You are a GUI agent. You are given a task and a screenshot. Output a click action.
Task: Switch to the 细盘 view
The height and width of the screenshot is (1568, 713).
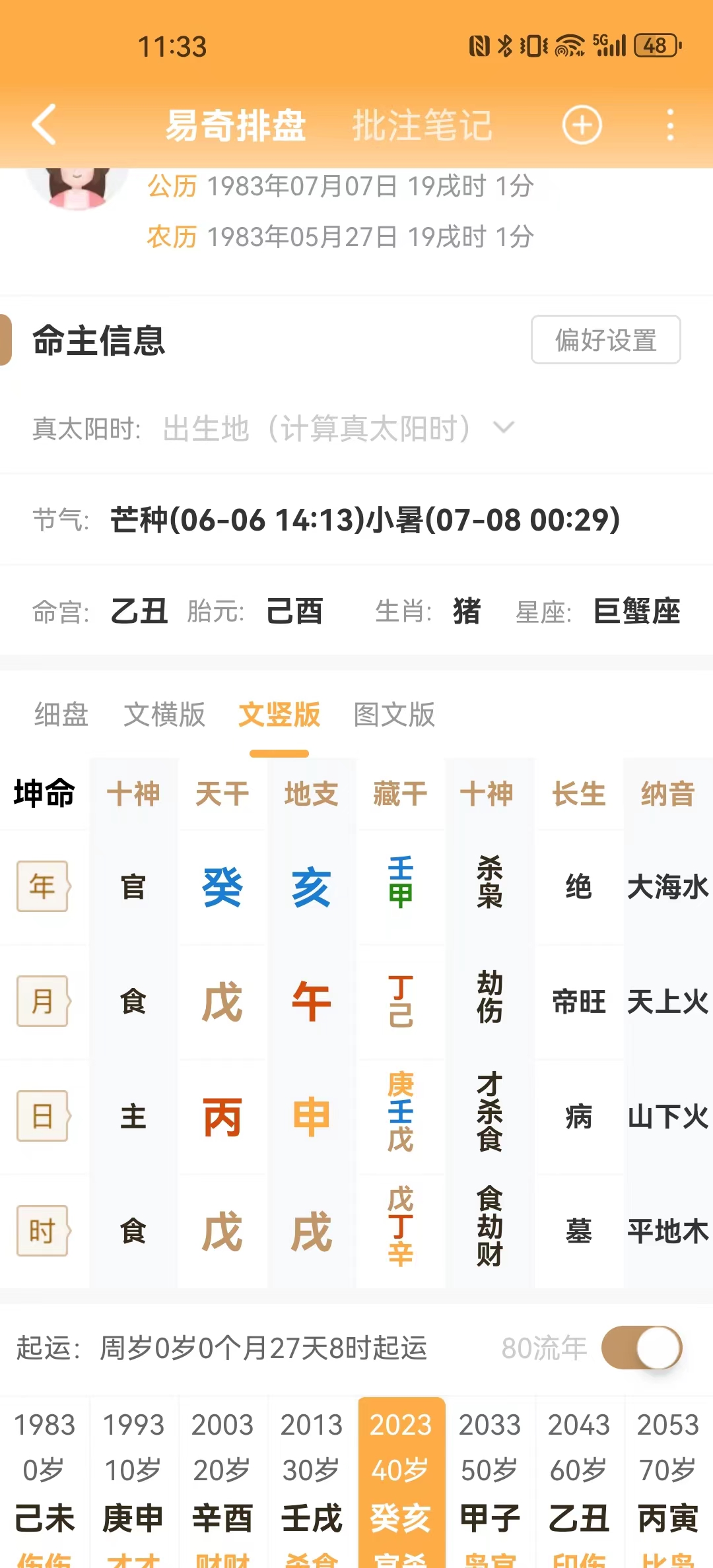[61, 715]
